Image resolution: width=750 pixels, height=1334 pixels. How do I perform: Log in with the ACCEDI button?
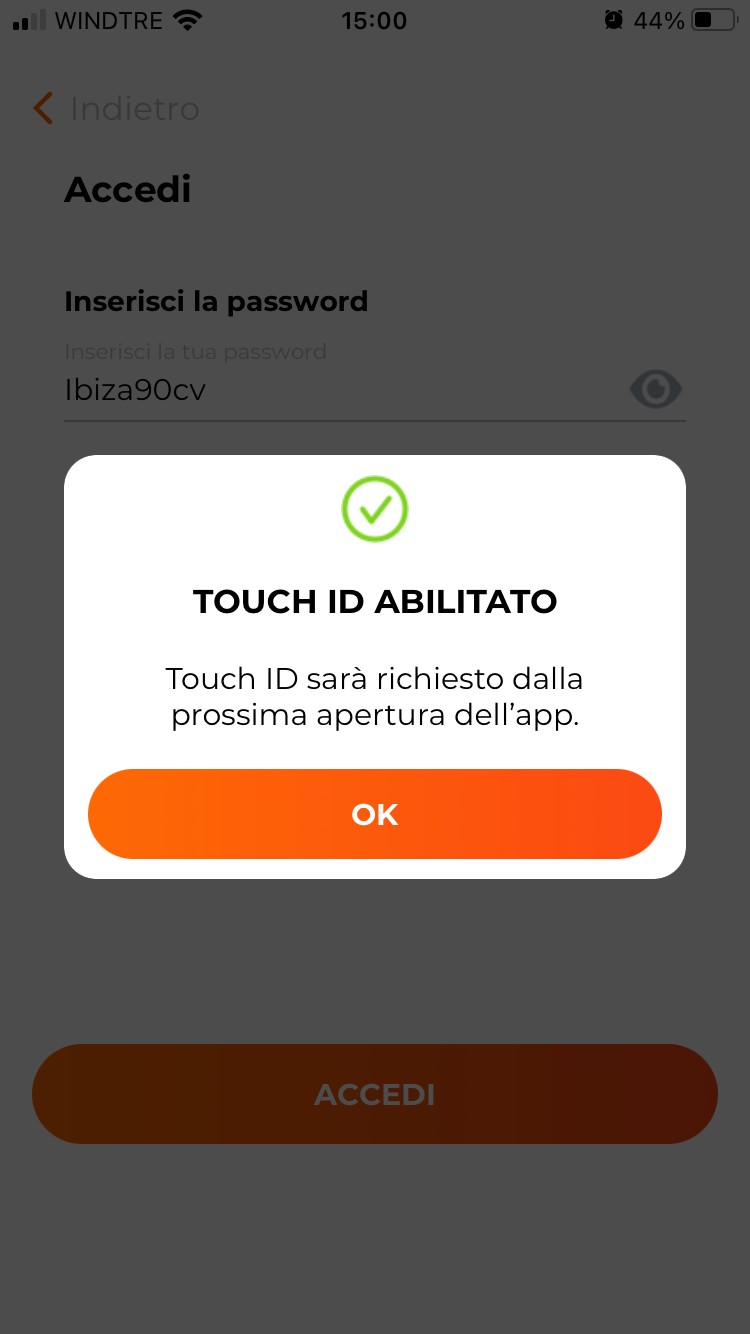pos(374,1094)
